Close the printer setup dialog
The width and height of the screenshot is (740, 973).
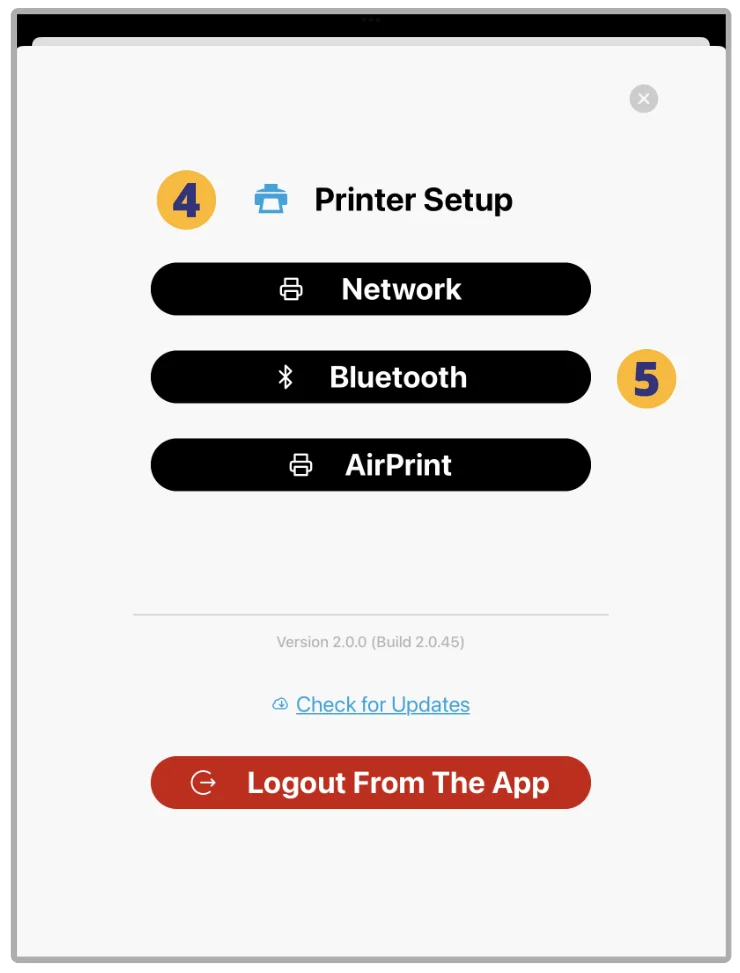pyautogui.click(x=643, y=99)
